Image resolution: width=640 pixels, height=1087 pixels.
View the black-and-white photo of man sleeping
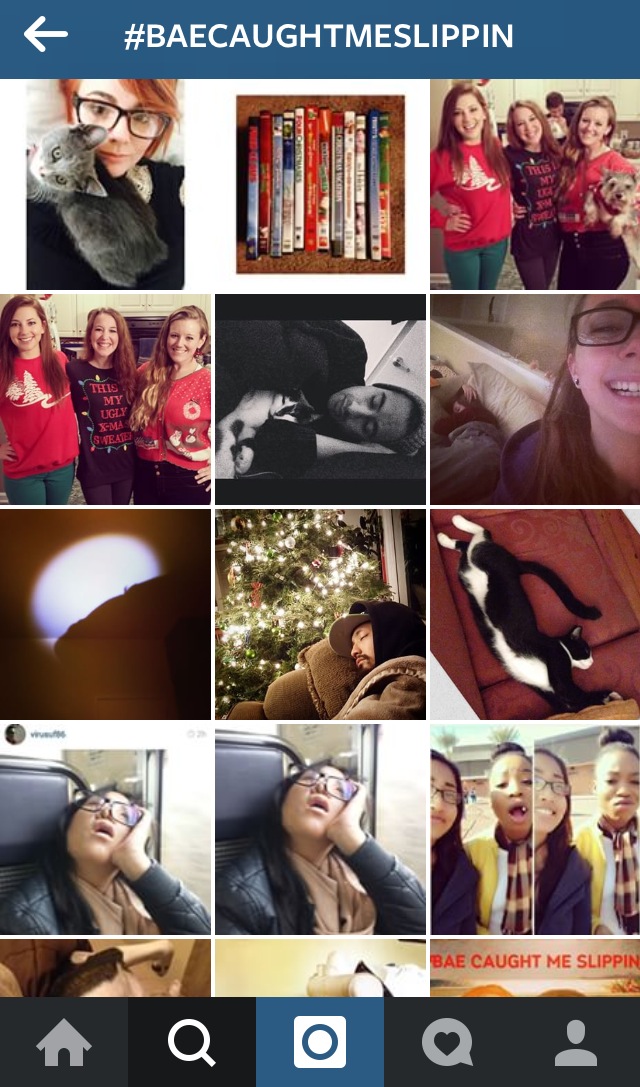click(320, 400)
